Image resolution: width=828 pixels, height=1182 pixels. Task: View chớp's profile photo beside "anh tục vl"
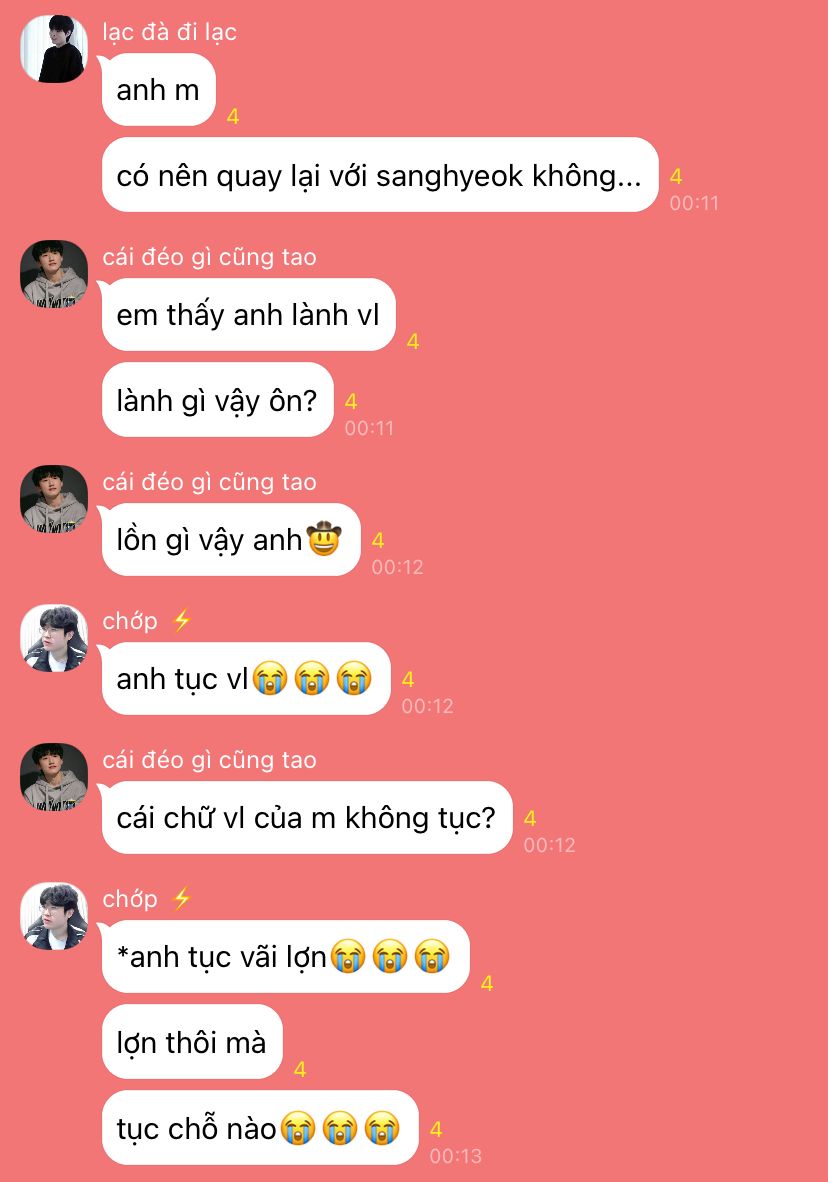tap(54, 638)
